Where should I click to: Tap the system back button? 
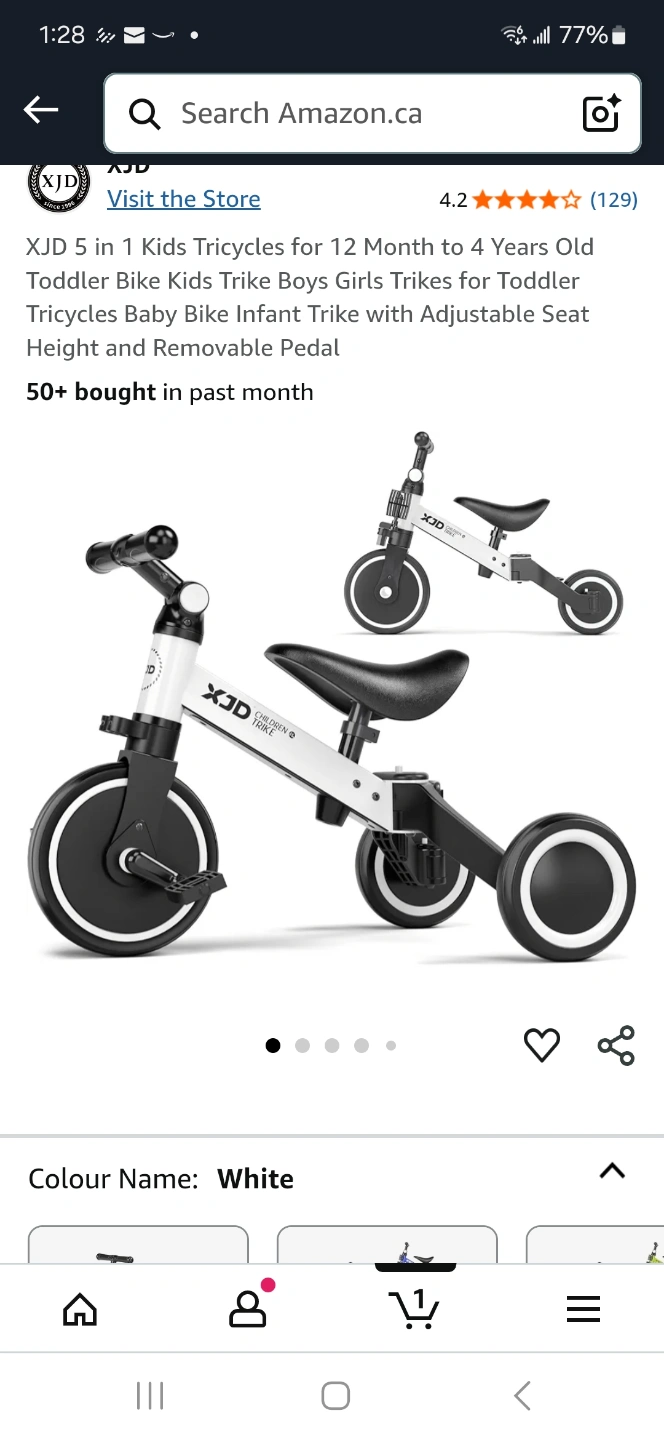pos(521,1395)
